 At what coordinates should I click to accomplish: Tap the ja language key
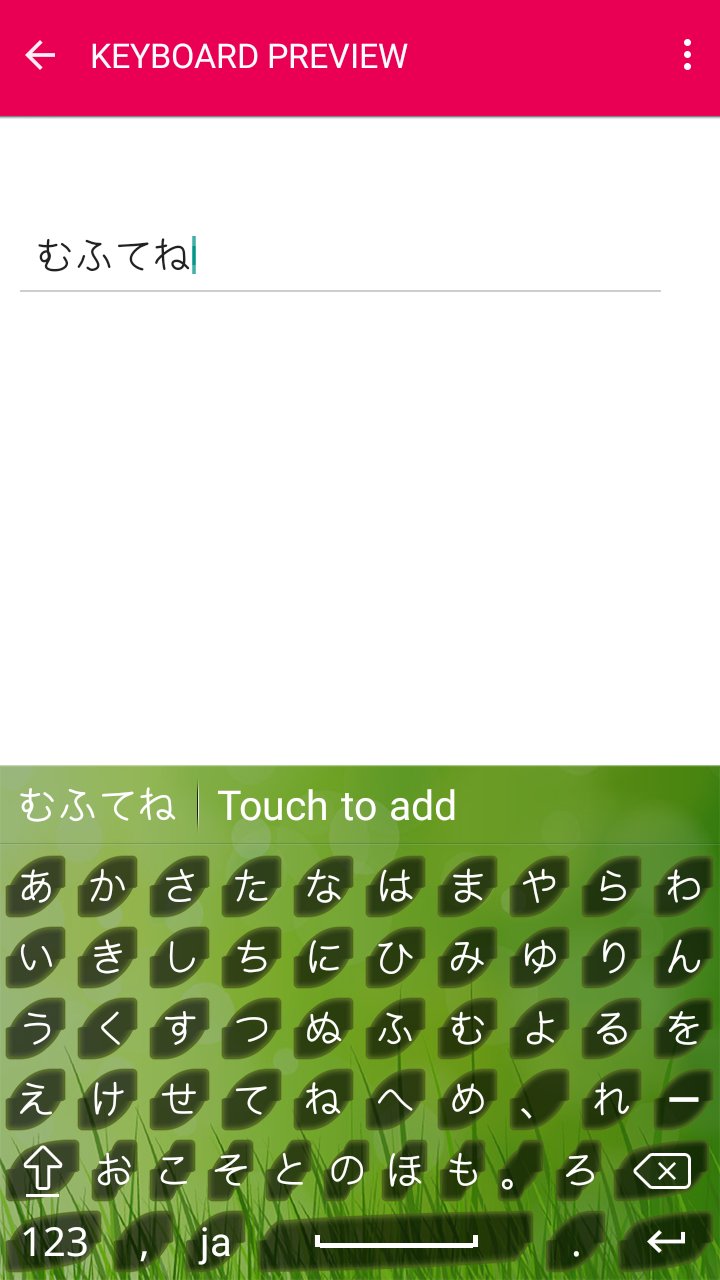(210, 1242)
